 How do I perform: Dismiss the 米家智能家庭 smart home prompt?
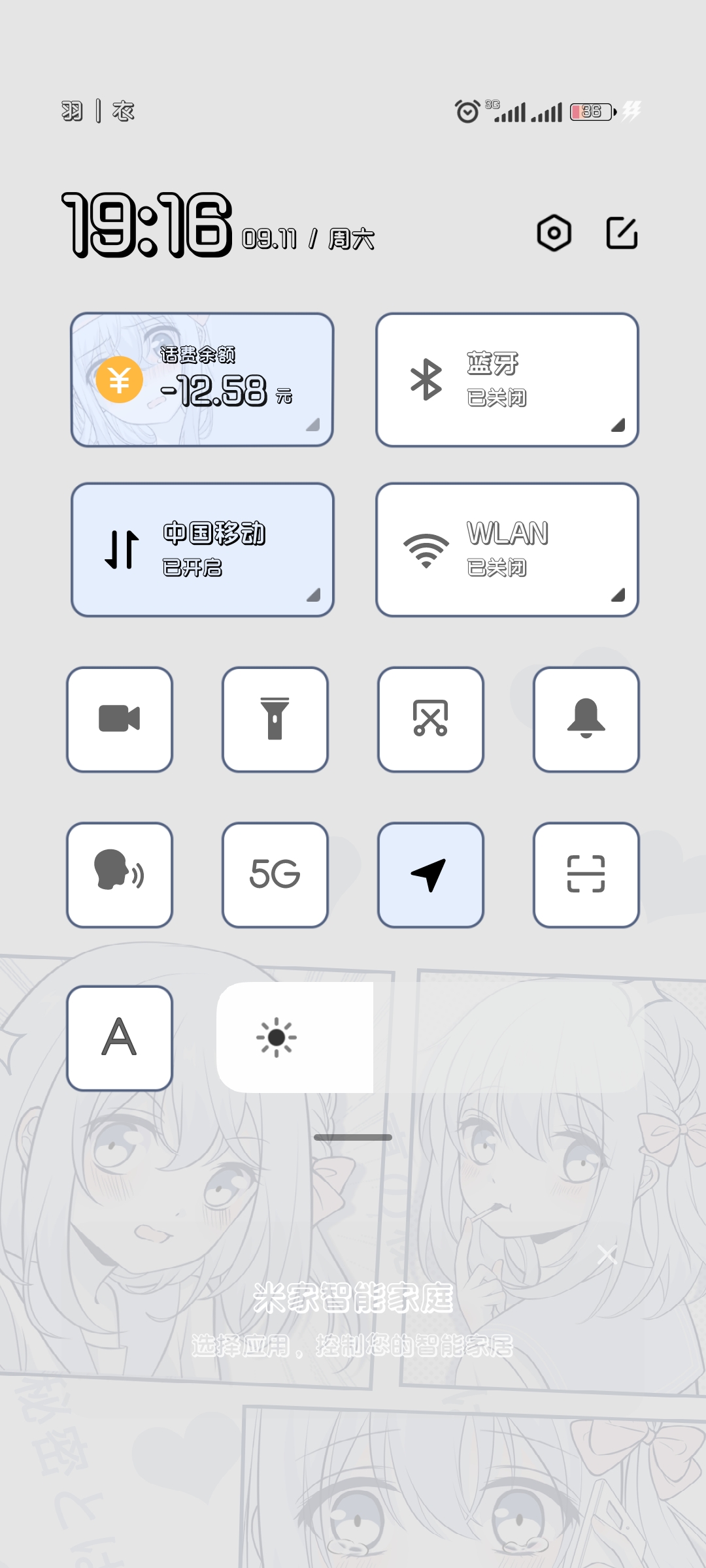(x=607, y=1254)
